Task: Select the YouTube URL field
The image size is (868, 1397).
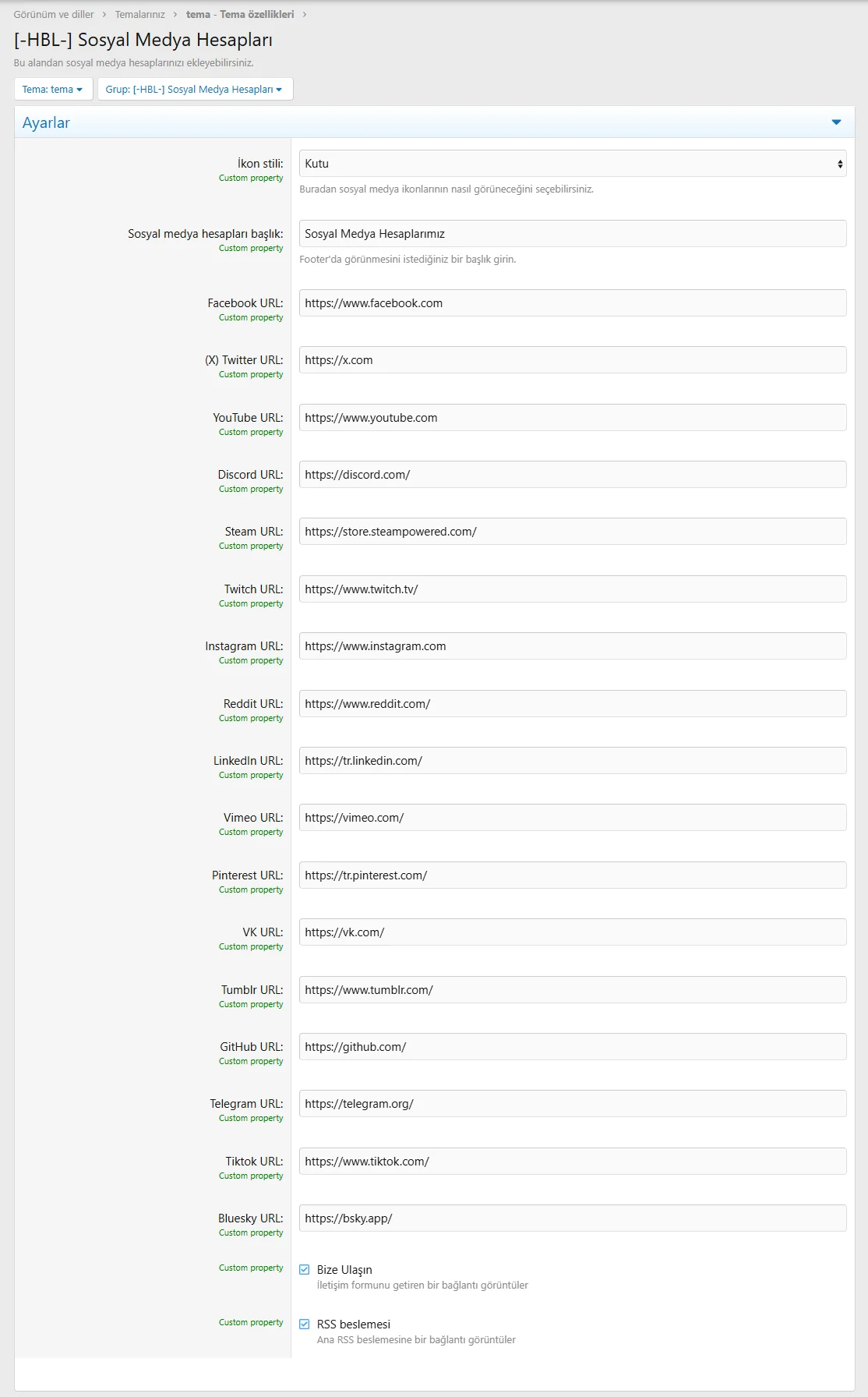Action: pyautogui.click(x=573, y=418)
